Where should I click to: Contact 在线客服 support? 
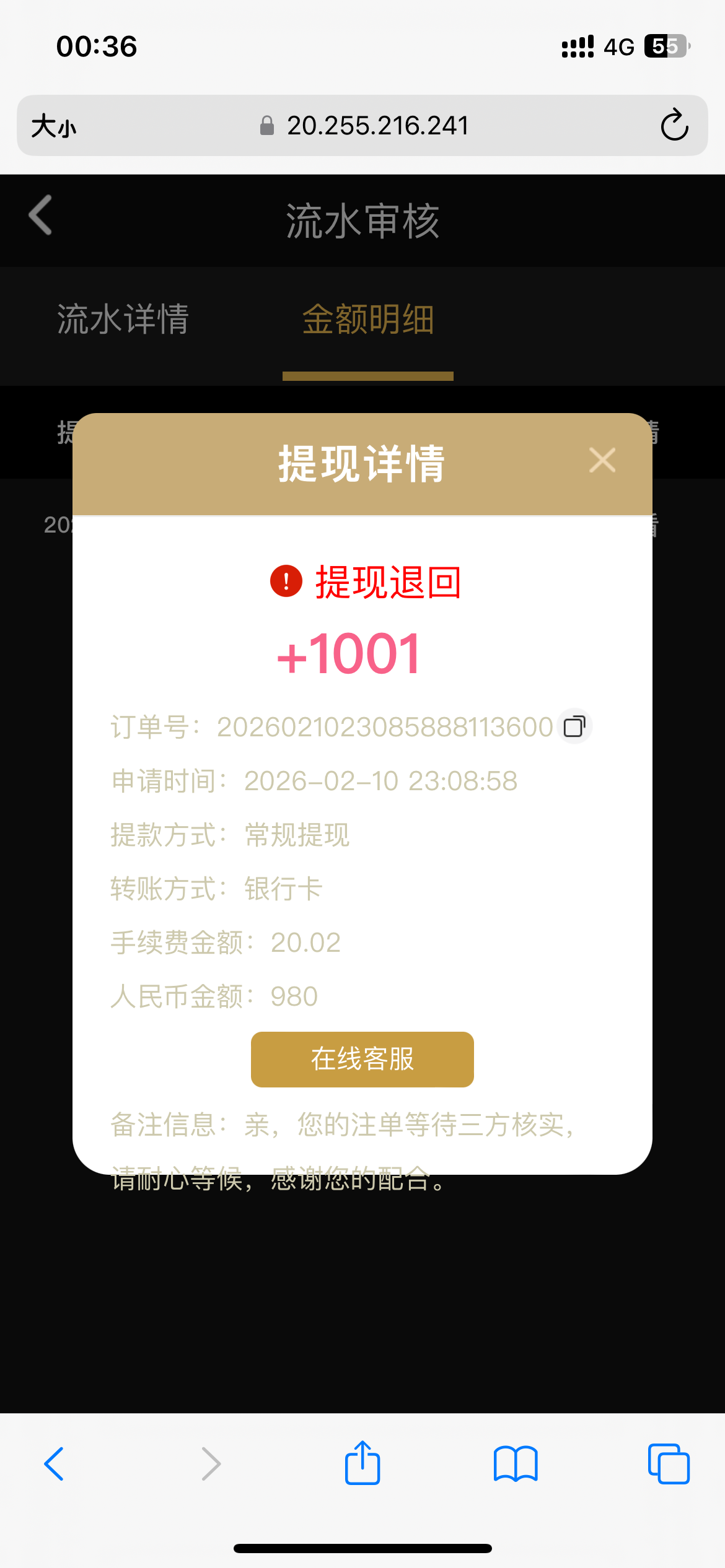tap(362, 1059)
